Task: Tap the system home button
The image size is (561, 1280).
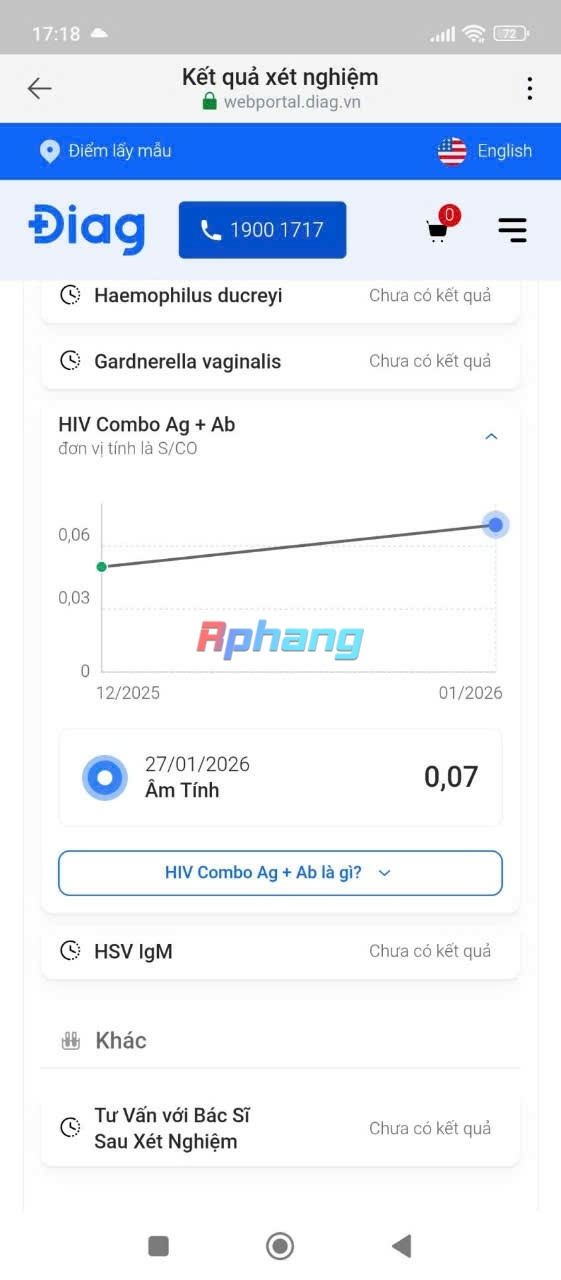Action: pyautogui.click(x=280, y=1245)
